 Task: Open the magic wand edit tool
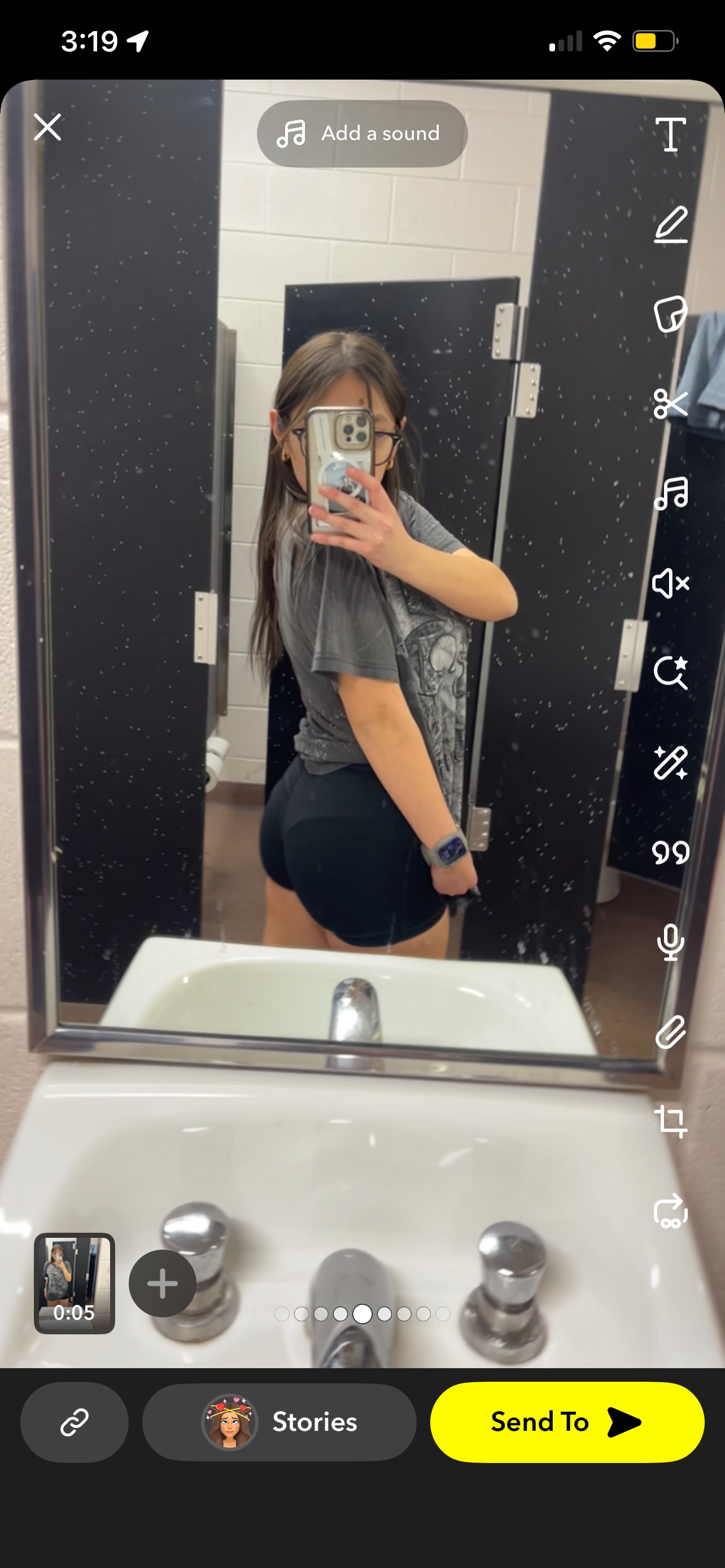pyautogui.click(x=671, y=763)
